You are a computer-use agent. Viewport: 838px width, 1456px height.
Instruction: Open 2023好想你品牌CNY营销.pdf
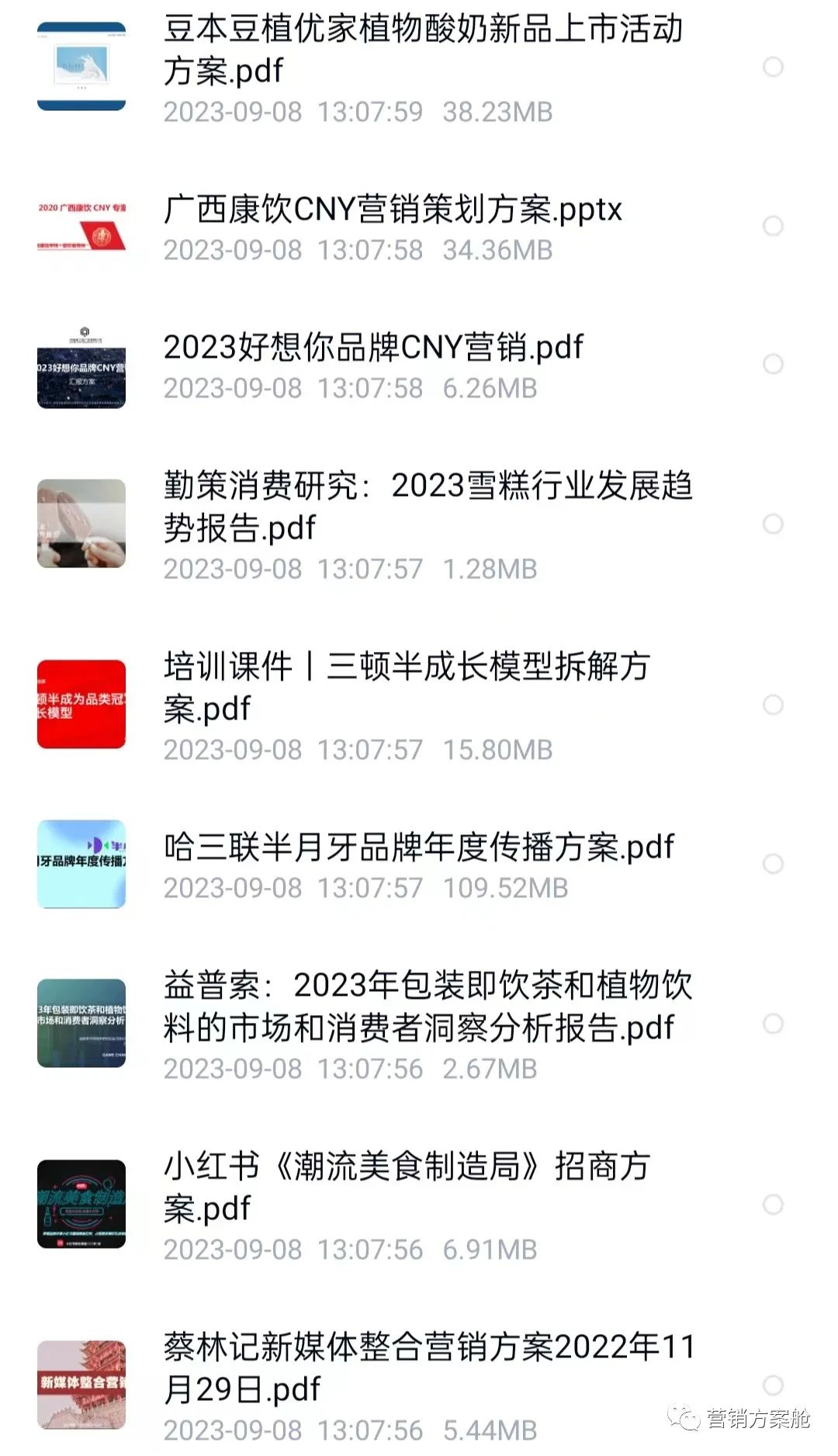(x=372, y=347)
